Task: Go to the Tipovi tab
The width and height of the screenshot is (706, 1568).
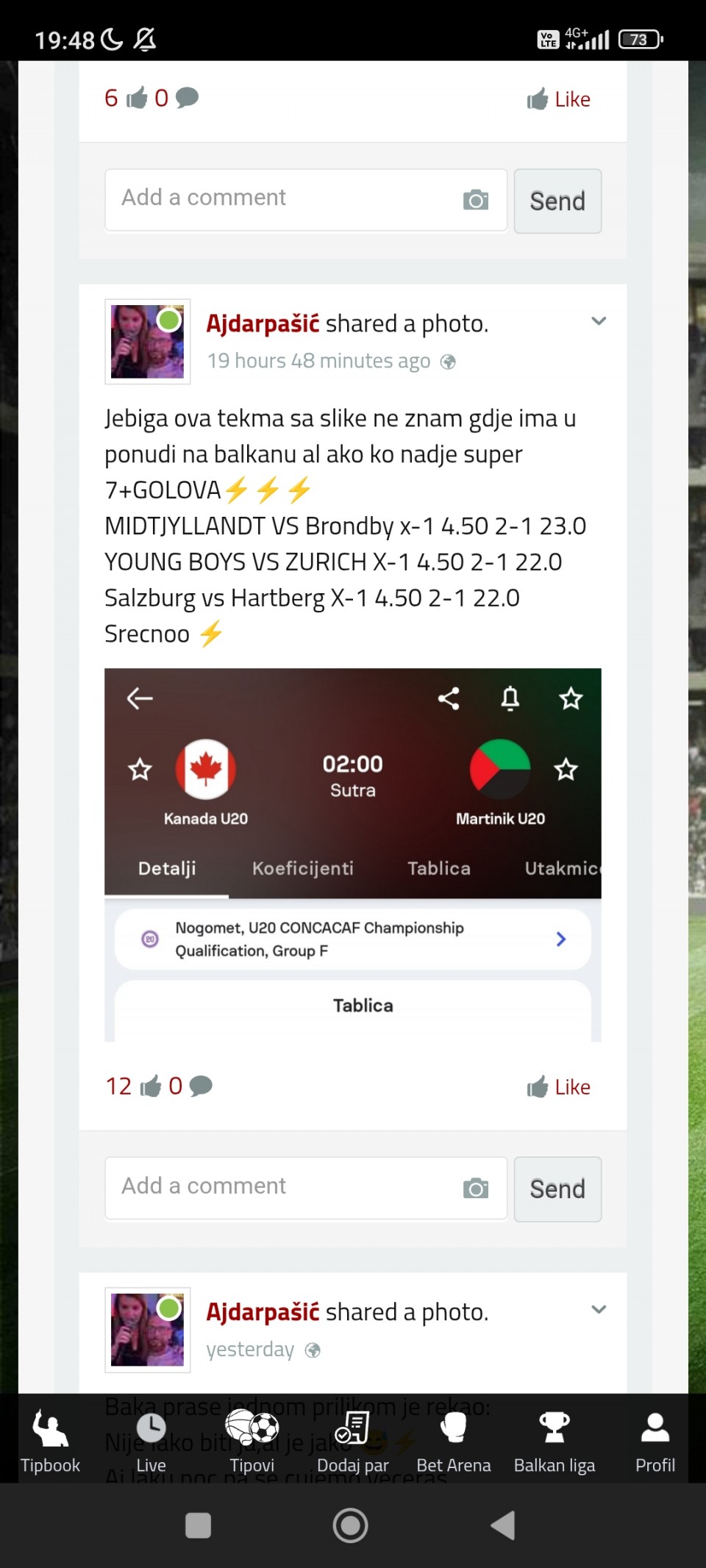Action: point(252,1441)
